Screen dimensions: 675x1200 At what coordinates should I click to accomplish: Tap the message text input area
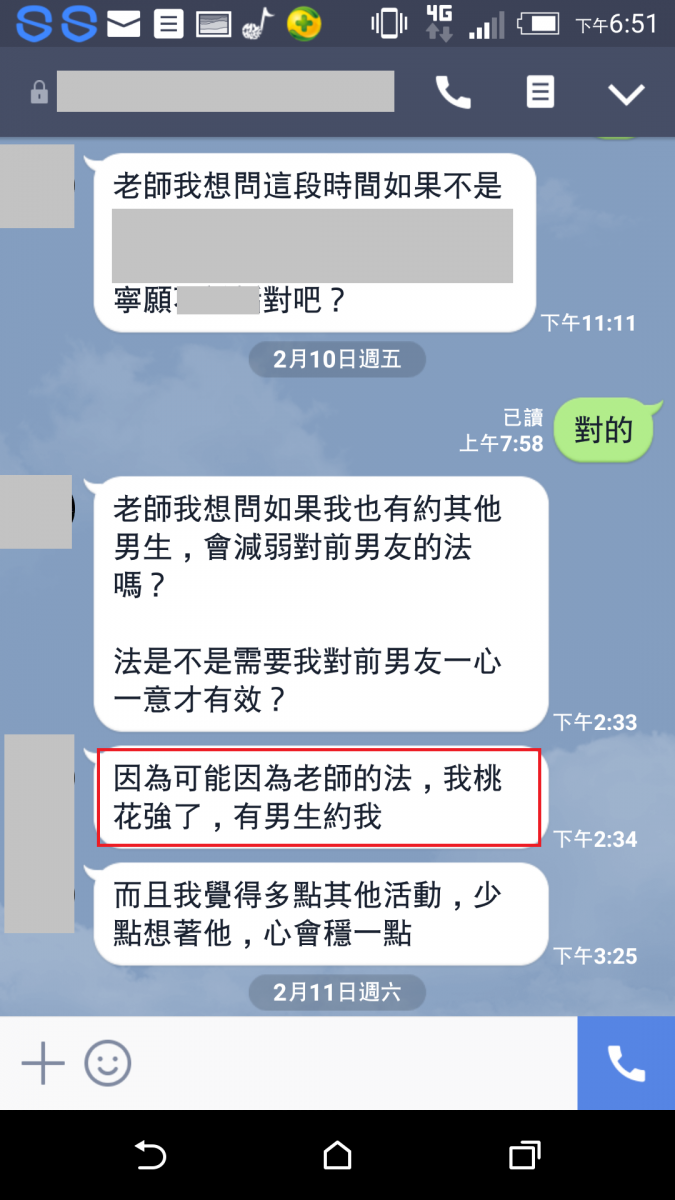pyautogui.click(x=355, y=1063)
